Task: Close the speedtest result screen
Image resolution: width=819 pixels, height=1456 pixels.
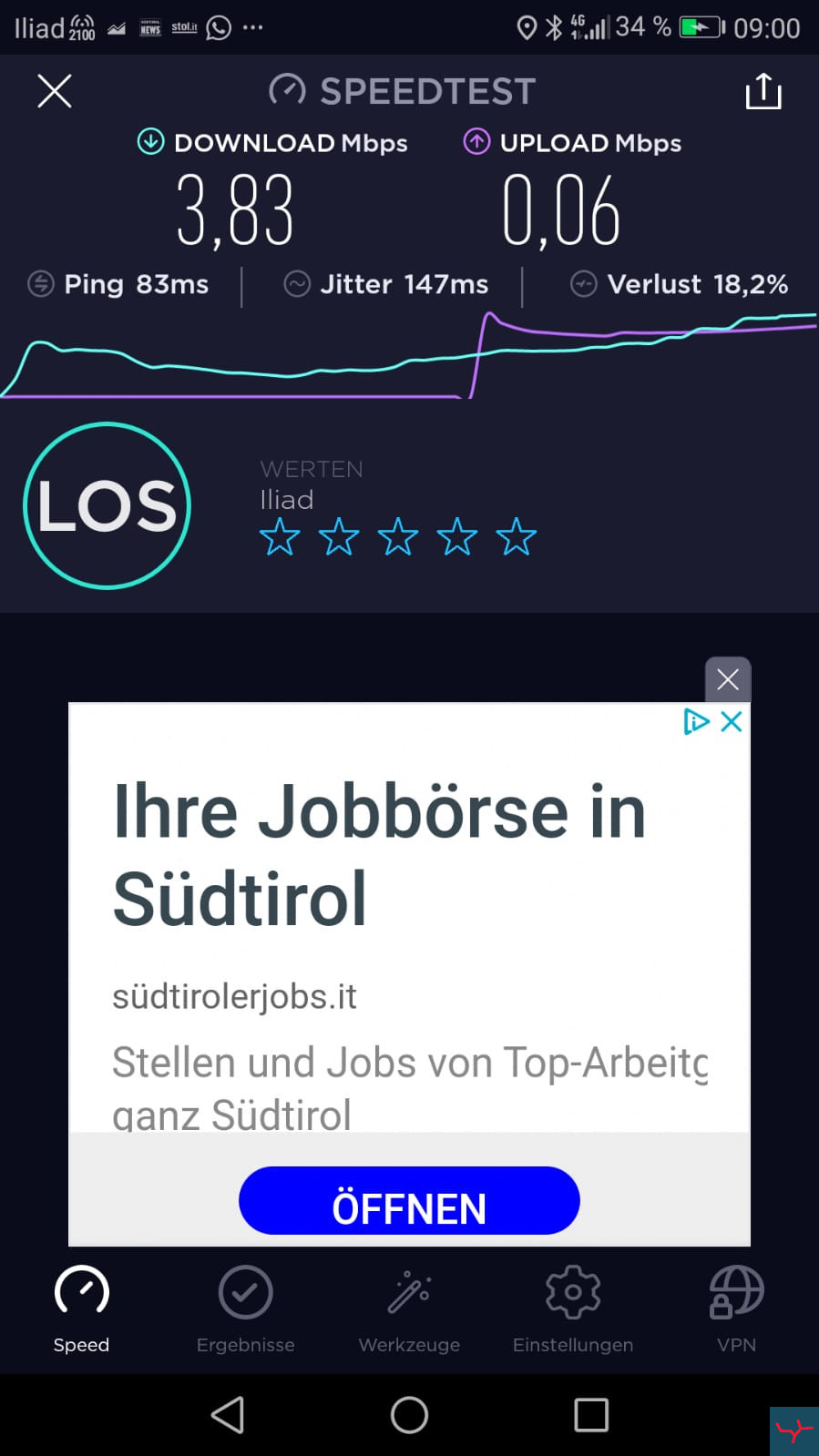Action: tap(55, 91)
